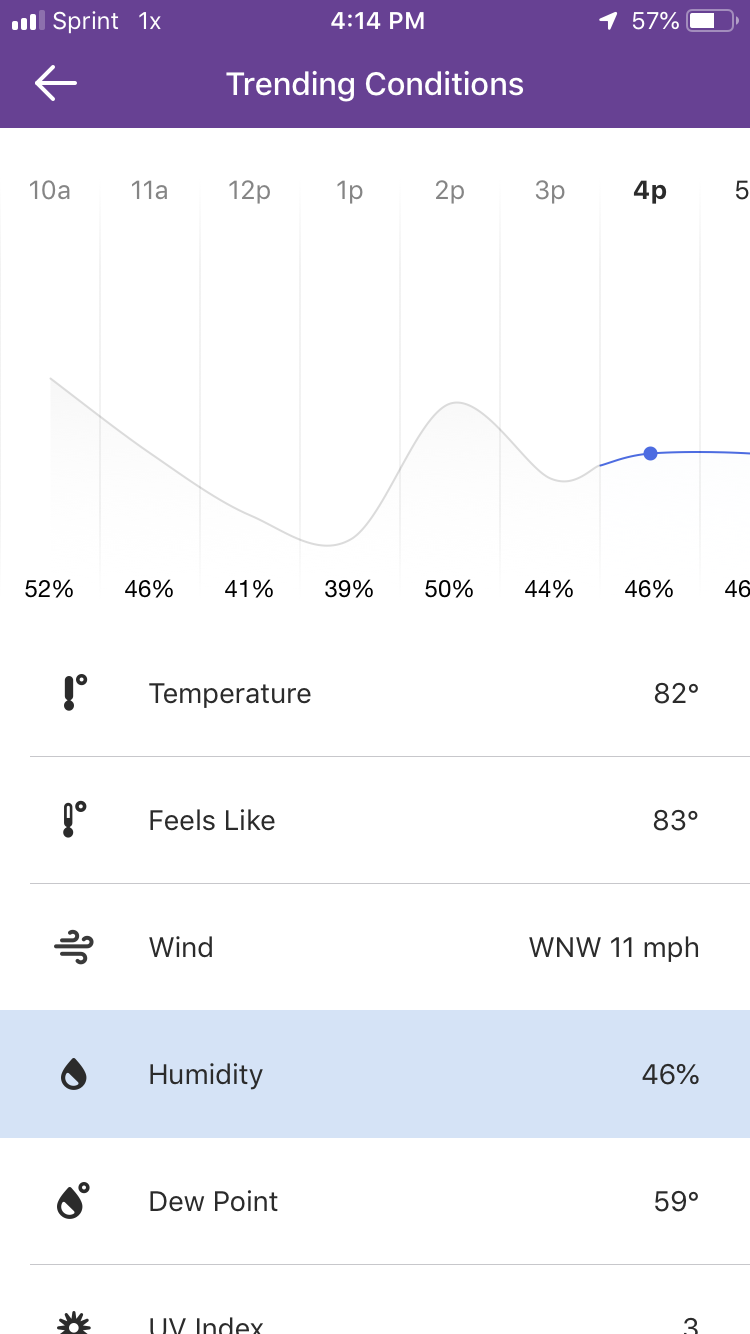This screenshot has width=750, height=1334.
Task: Open the UV Index row
Action: coord(375,1300)
